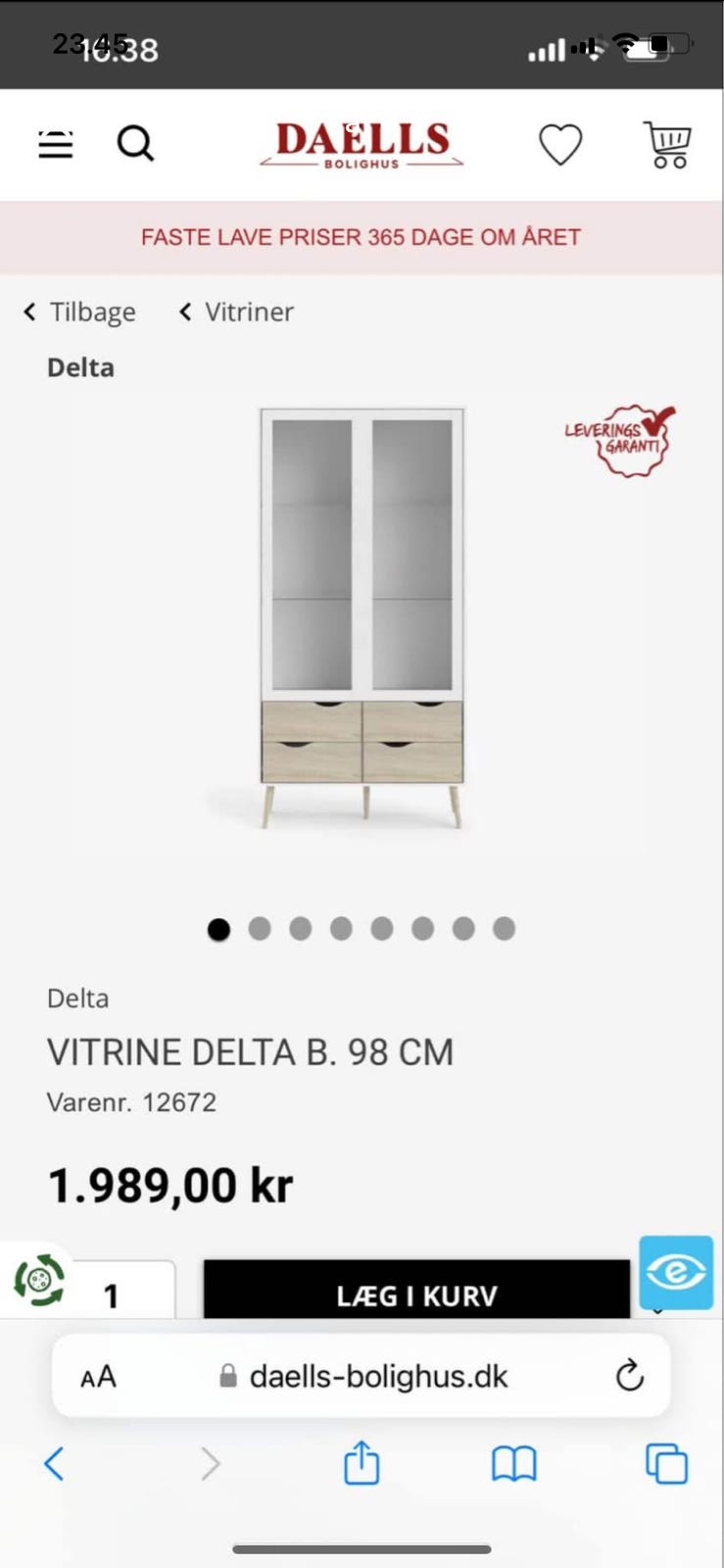Open the search function
724x1568 pixels.
tap(136, 143)
